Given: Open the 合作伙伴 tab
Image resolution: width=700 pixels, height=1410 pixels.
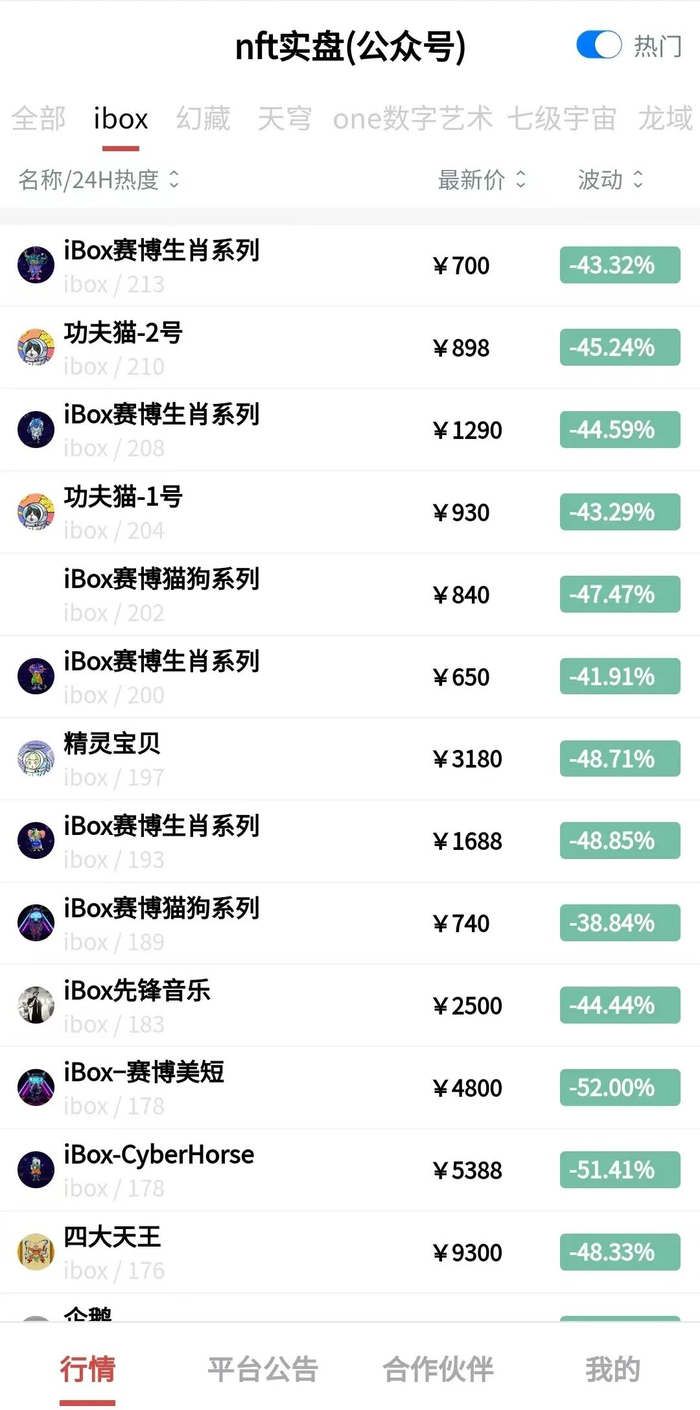Looking at the screenshot, I should [438, 1369].
